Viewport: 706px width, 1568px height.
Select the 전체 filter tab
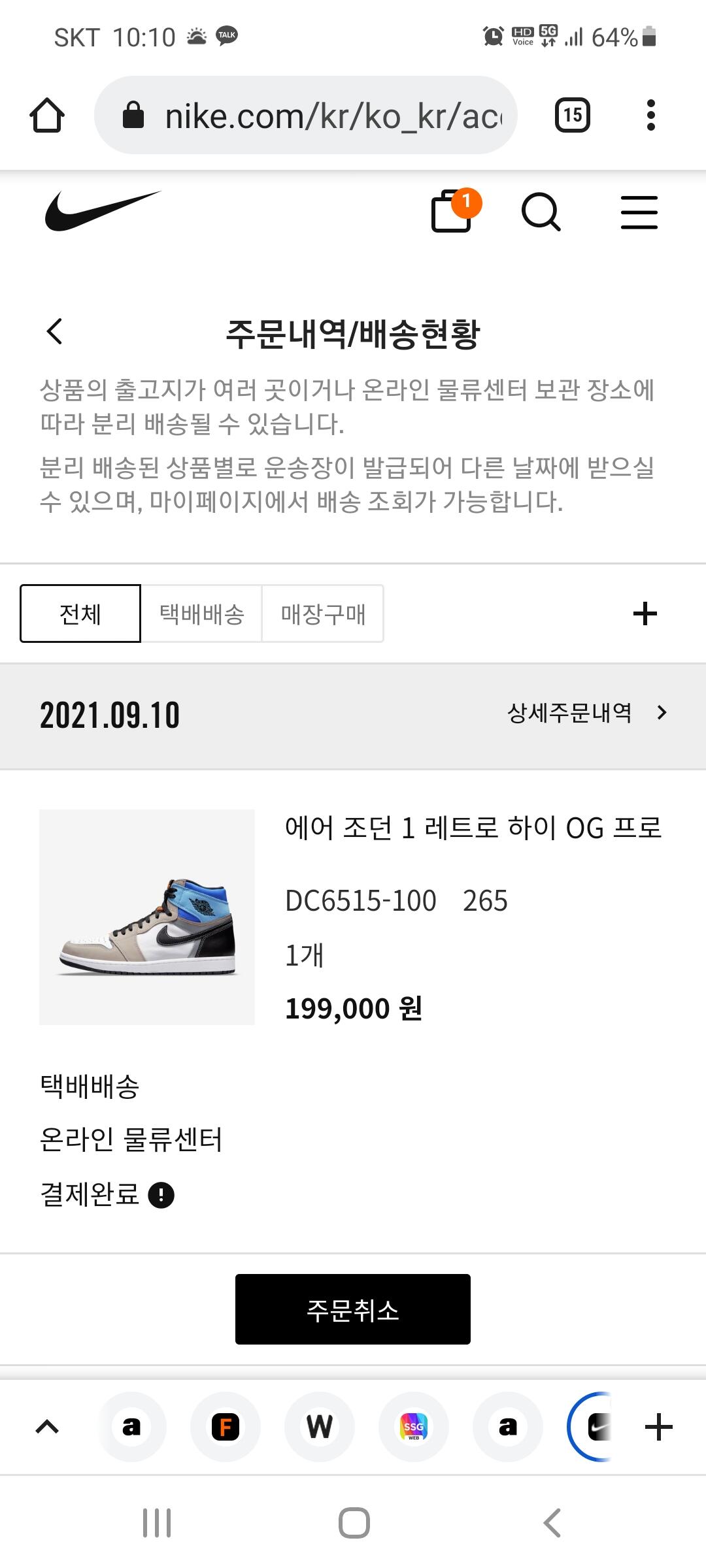[x=80, y=613]
